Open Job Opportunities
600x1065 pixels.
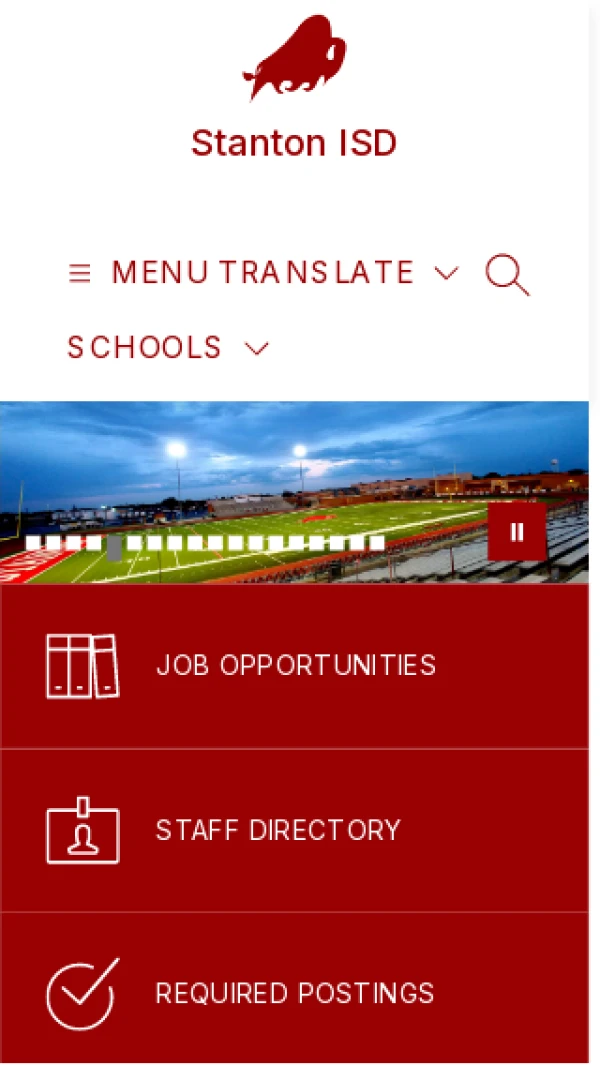pyautogui.click(x=295, y=666)
